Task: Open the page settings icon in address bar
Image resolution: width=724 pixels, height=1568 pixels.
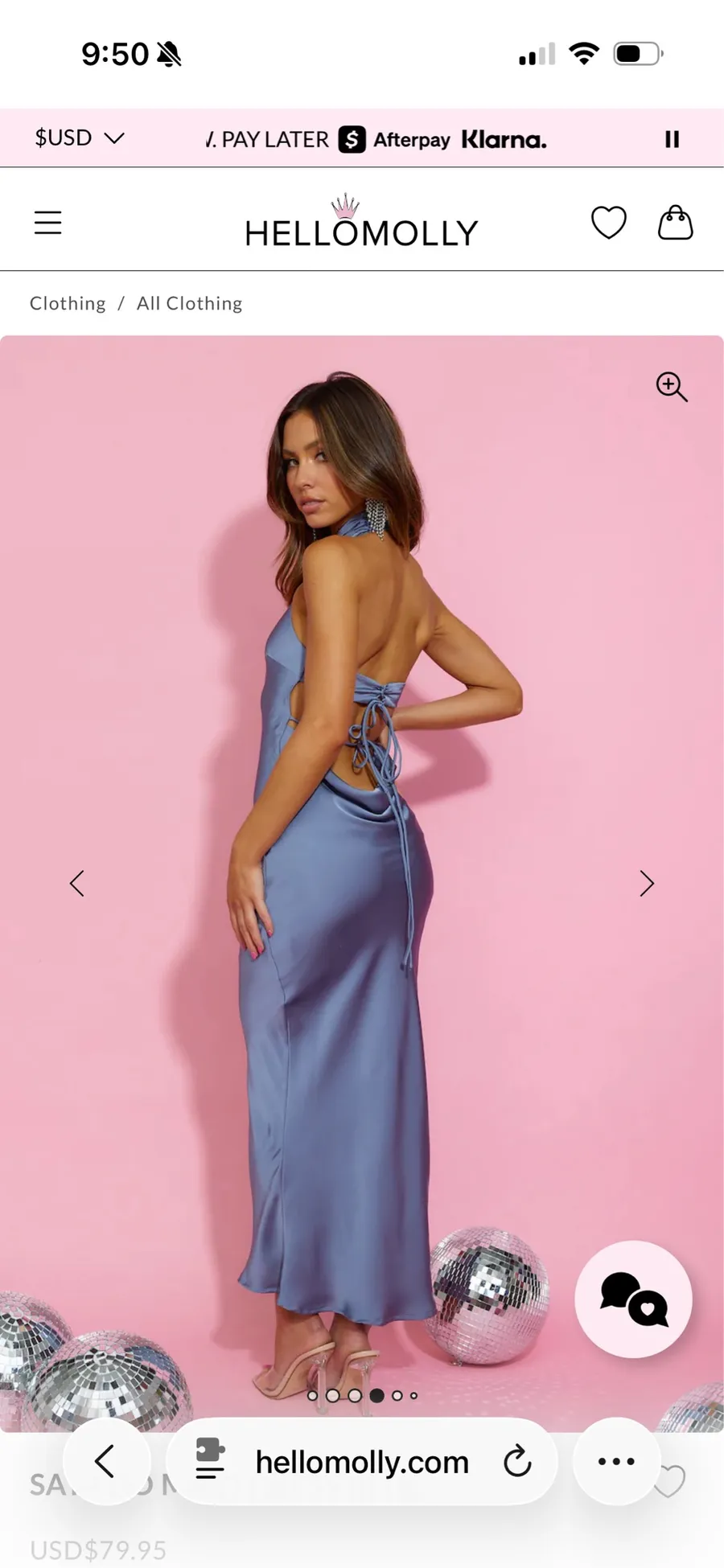Action: click(210, 1461)
